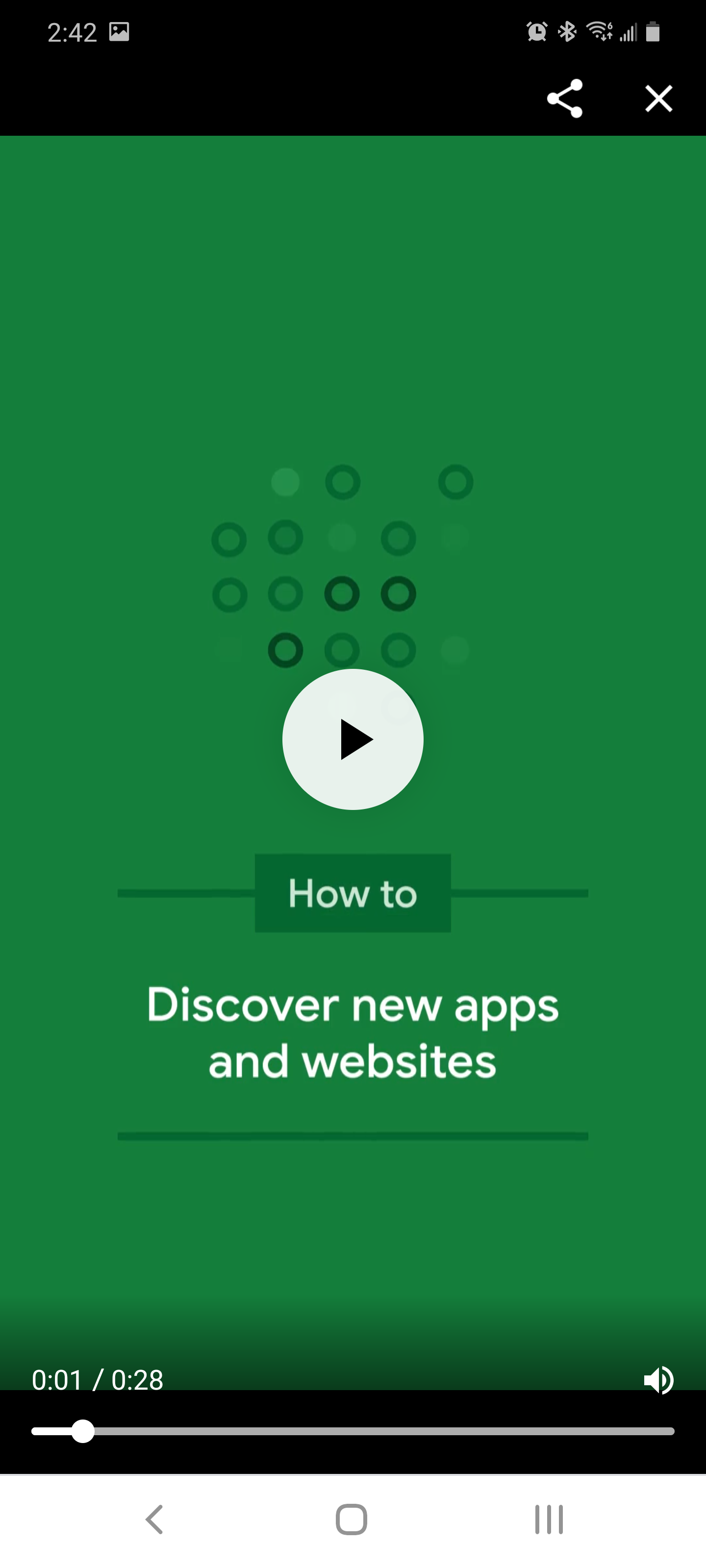Open the screenshot notification icon
Image resolution: width=706 pixels, height=1568 pixels.
click(x=120, y=32)
